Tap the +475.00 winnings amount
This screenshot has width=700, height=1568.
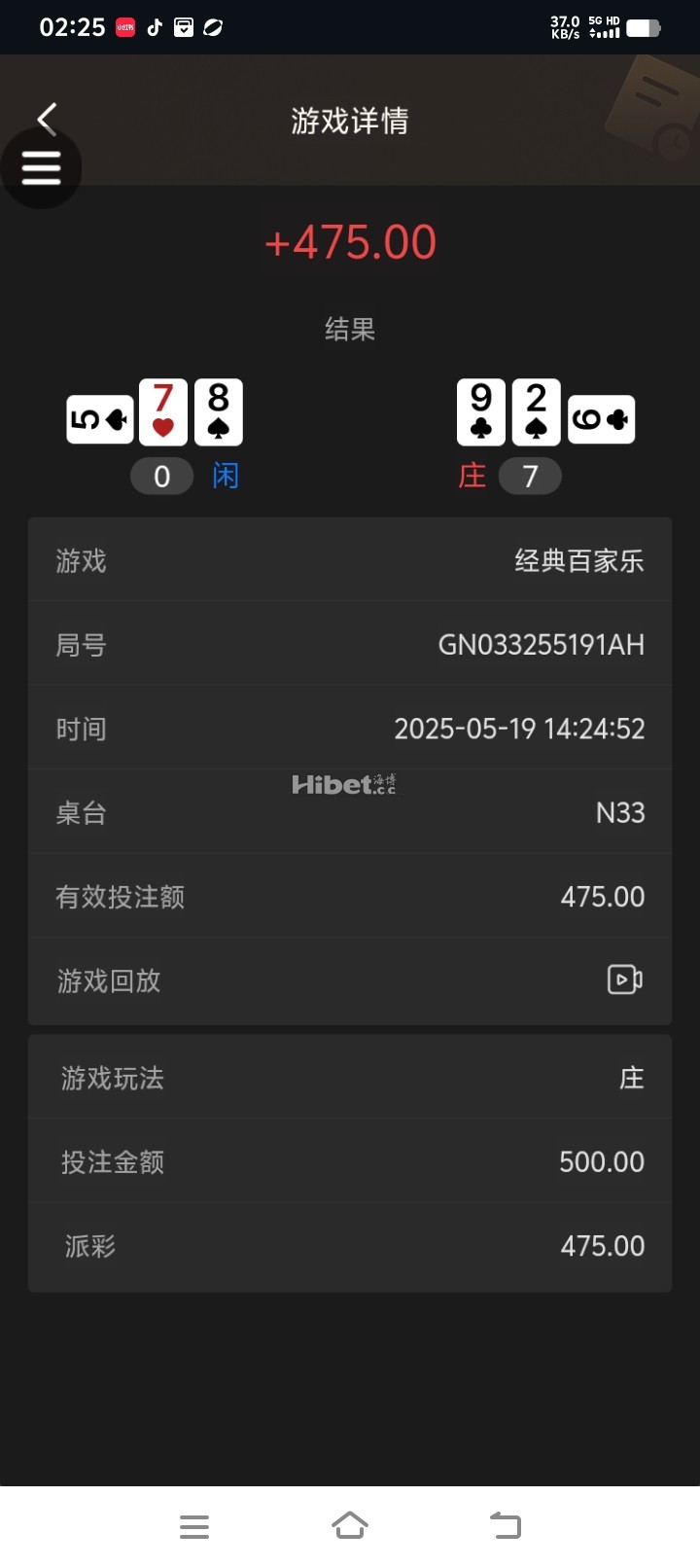pyautogui.click(x=350, y=241)
